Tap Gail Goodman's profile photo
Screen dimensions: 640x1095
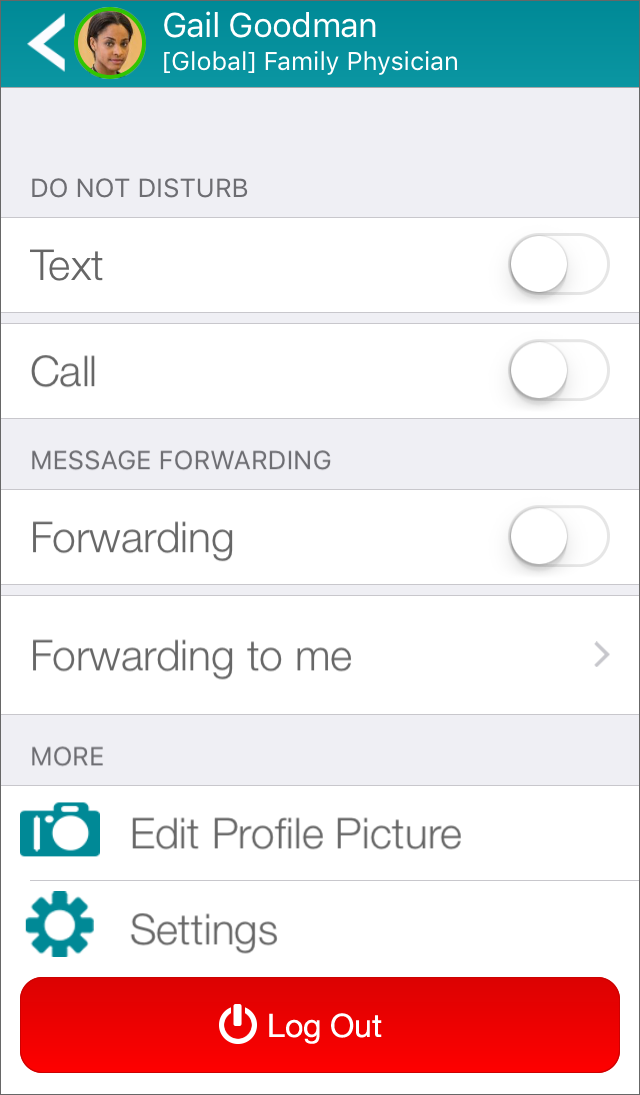pyautogui.click(x=110, y=43)
